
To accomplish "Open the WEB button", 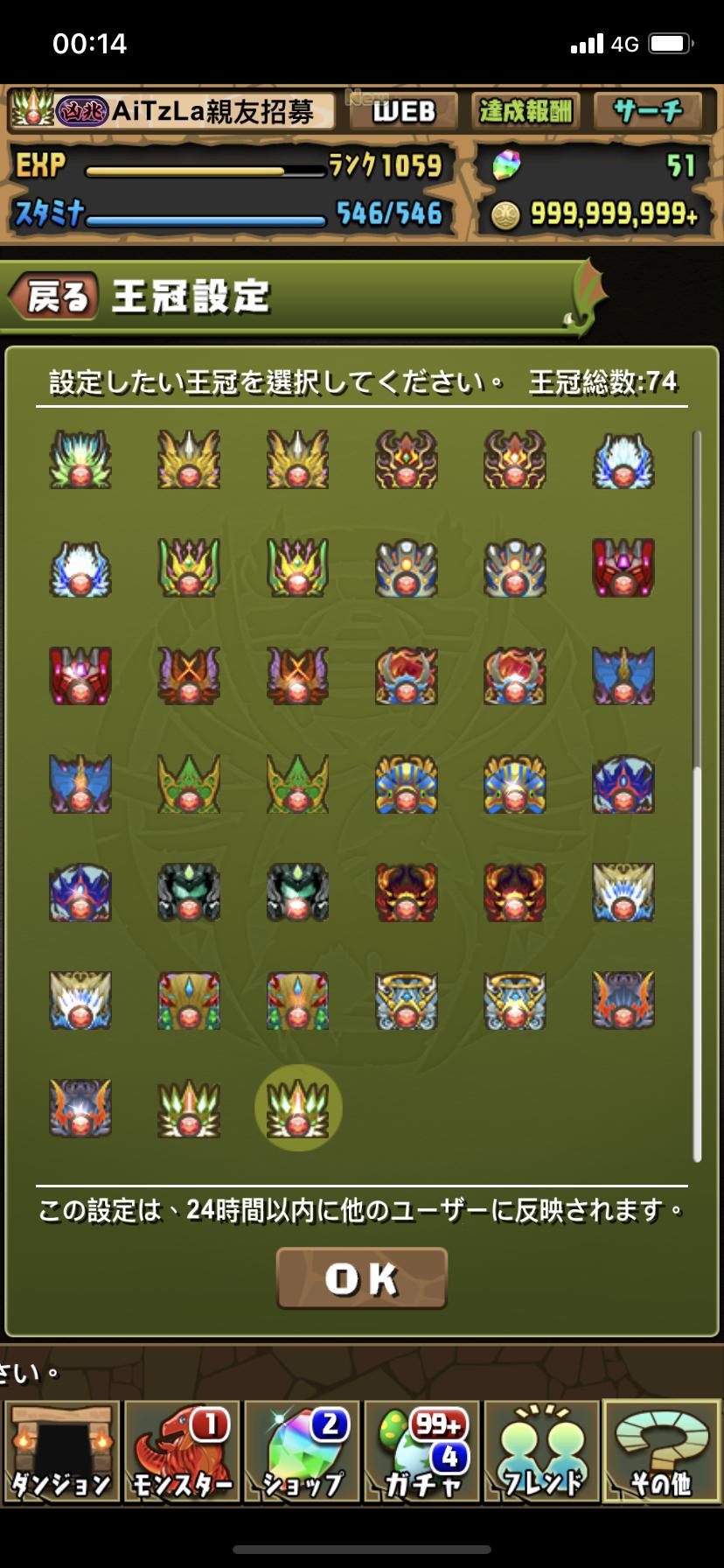I will click(404, 111).
